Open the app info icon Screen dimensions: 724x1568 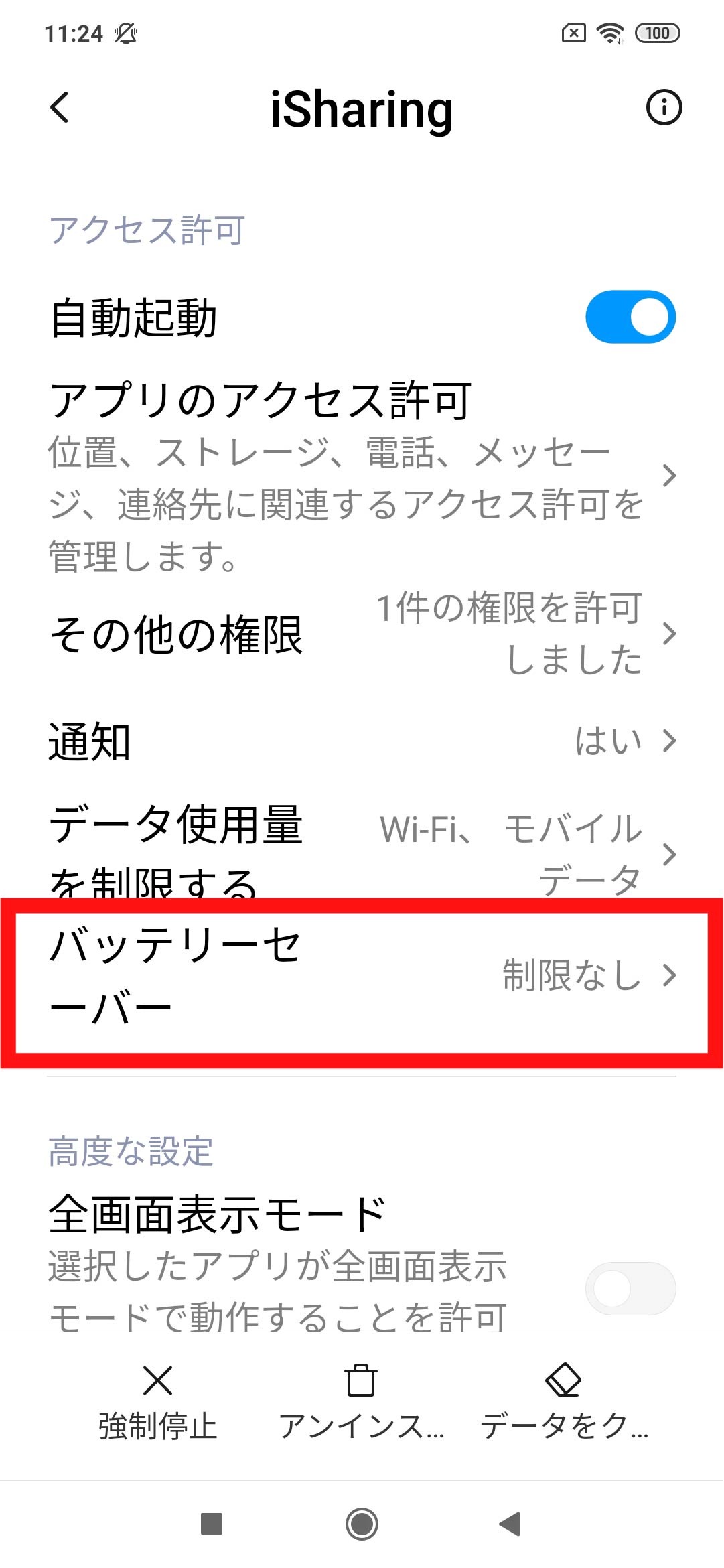pos(663,107)
